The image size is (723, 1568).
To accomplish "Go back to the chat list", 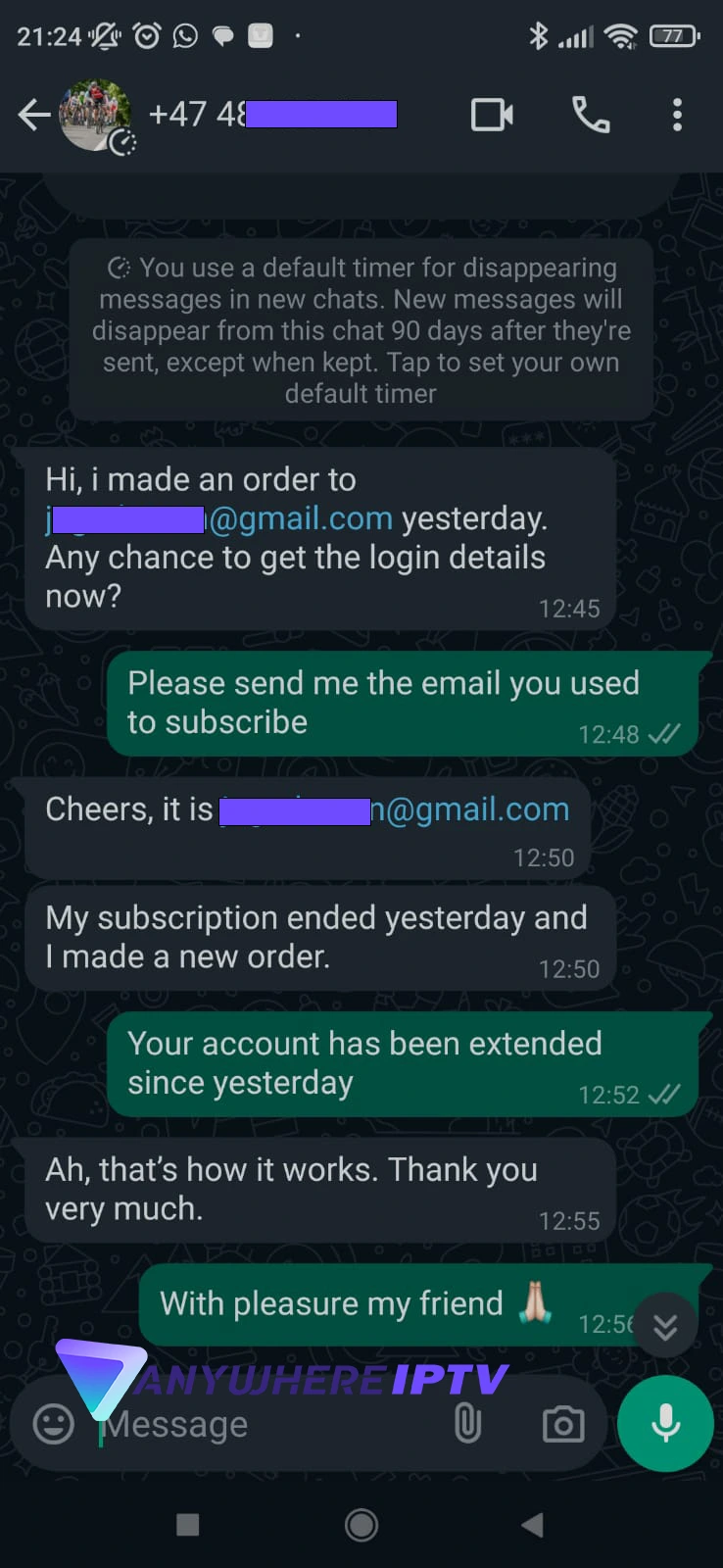I will [33, 115].
